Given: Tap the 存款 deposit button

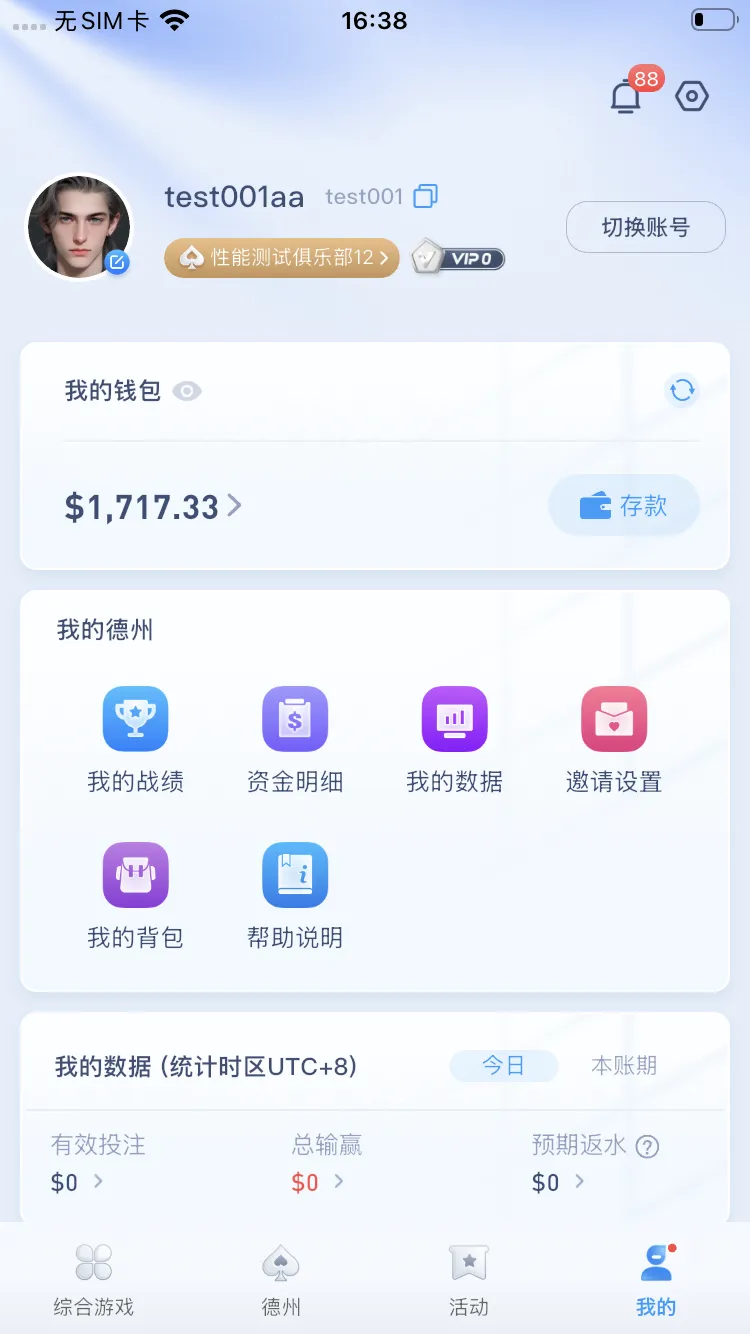Looking at the screenshot, I should (623, 506).
